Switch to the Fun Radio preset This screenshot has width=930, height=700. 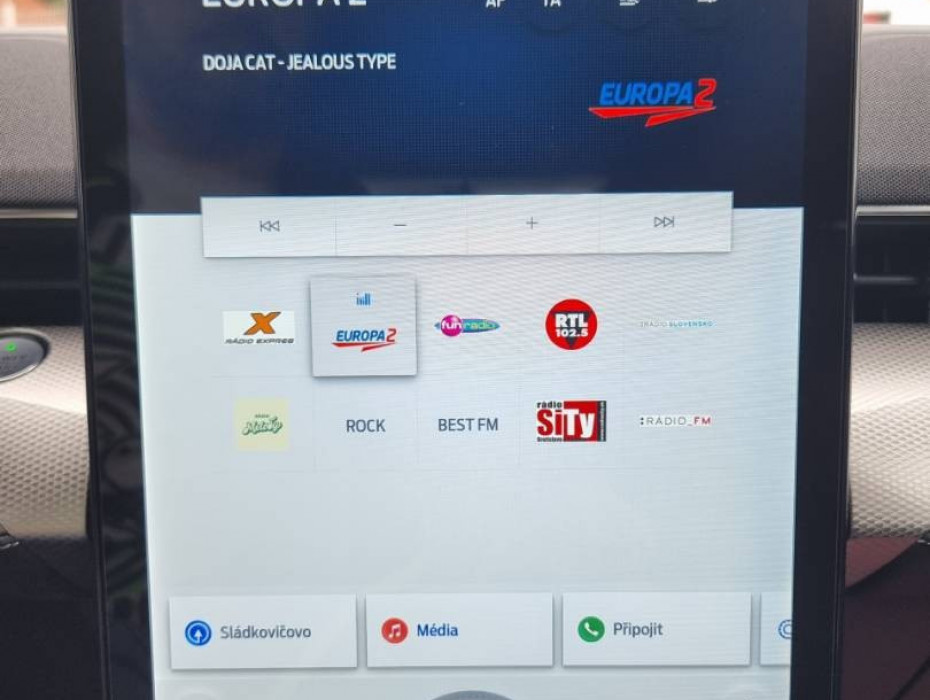tap(467, 326)
